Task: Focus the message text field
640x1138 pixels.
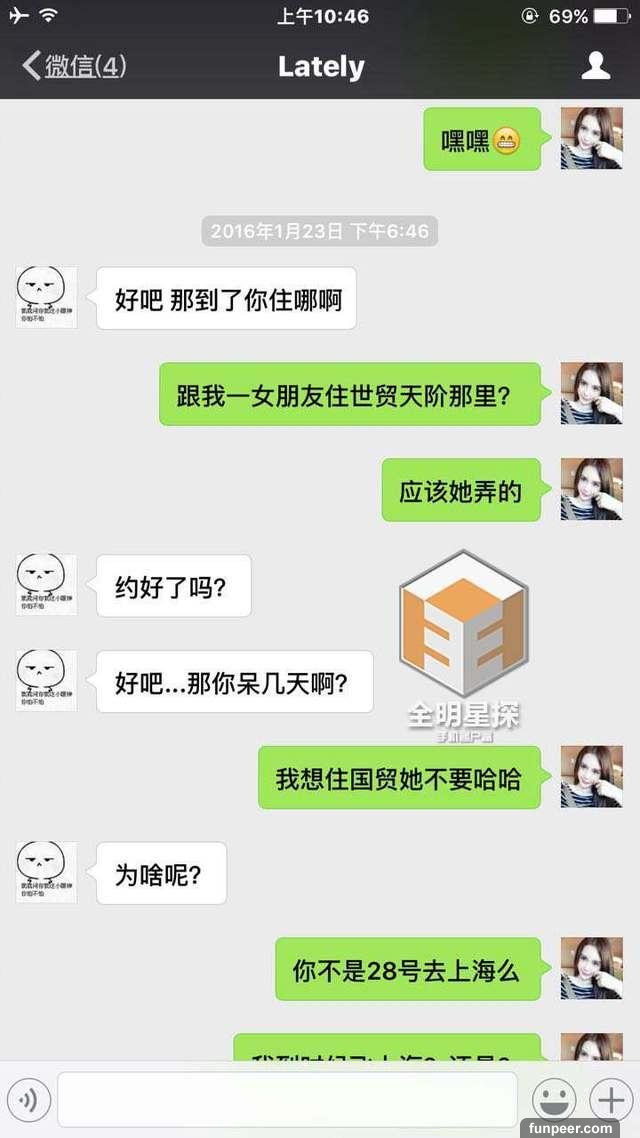Action: click(x=287, y=1100)
